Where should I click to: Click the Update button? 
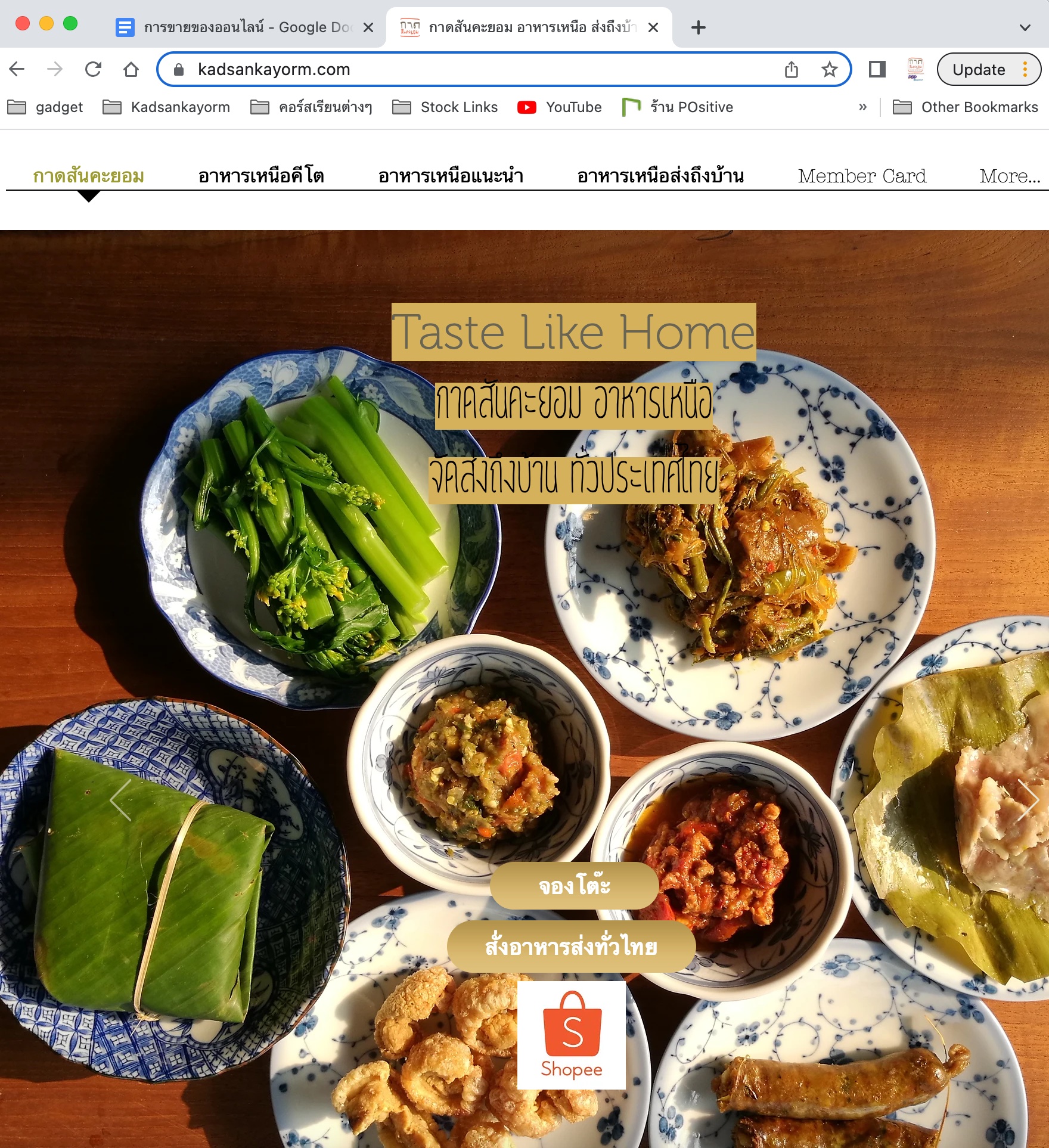point(979,70)
